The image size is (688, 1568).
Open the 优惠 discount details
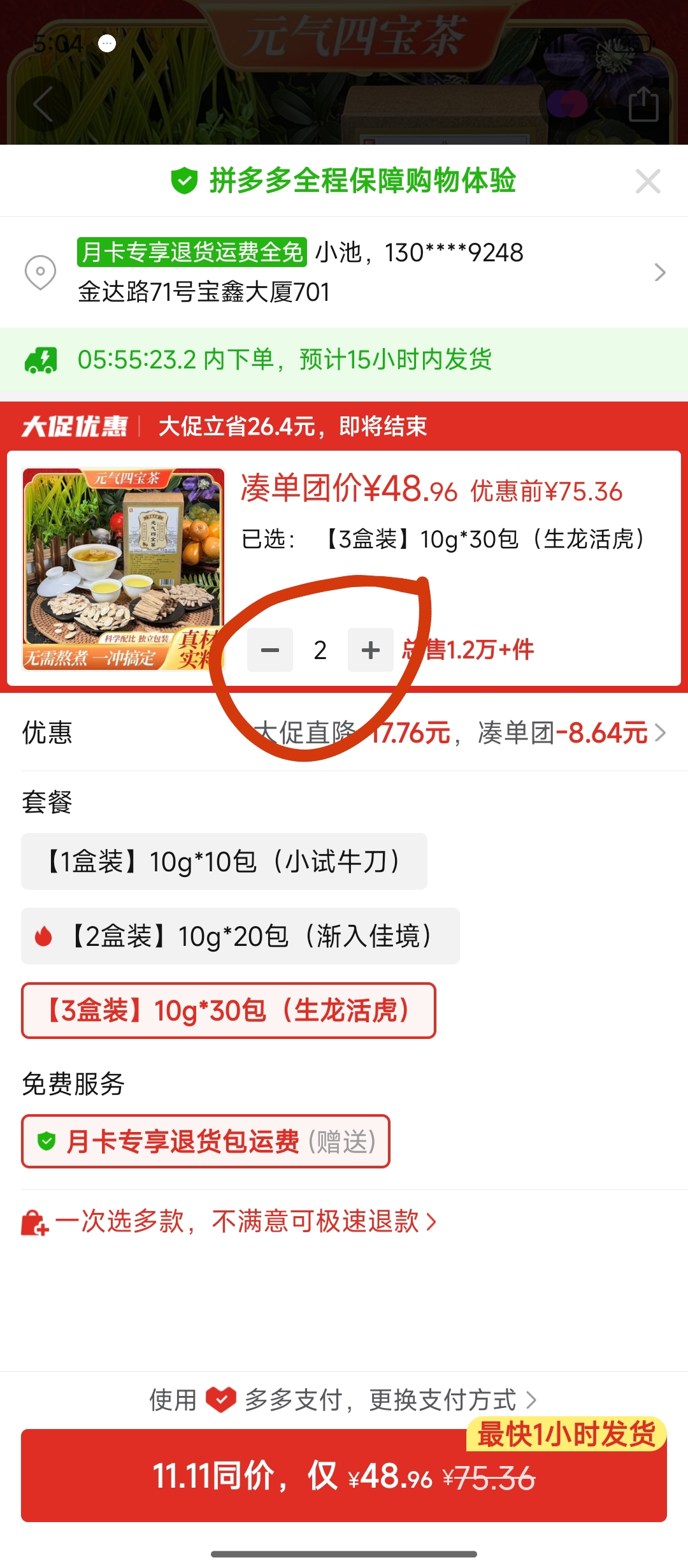coord(459,733)
